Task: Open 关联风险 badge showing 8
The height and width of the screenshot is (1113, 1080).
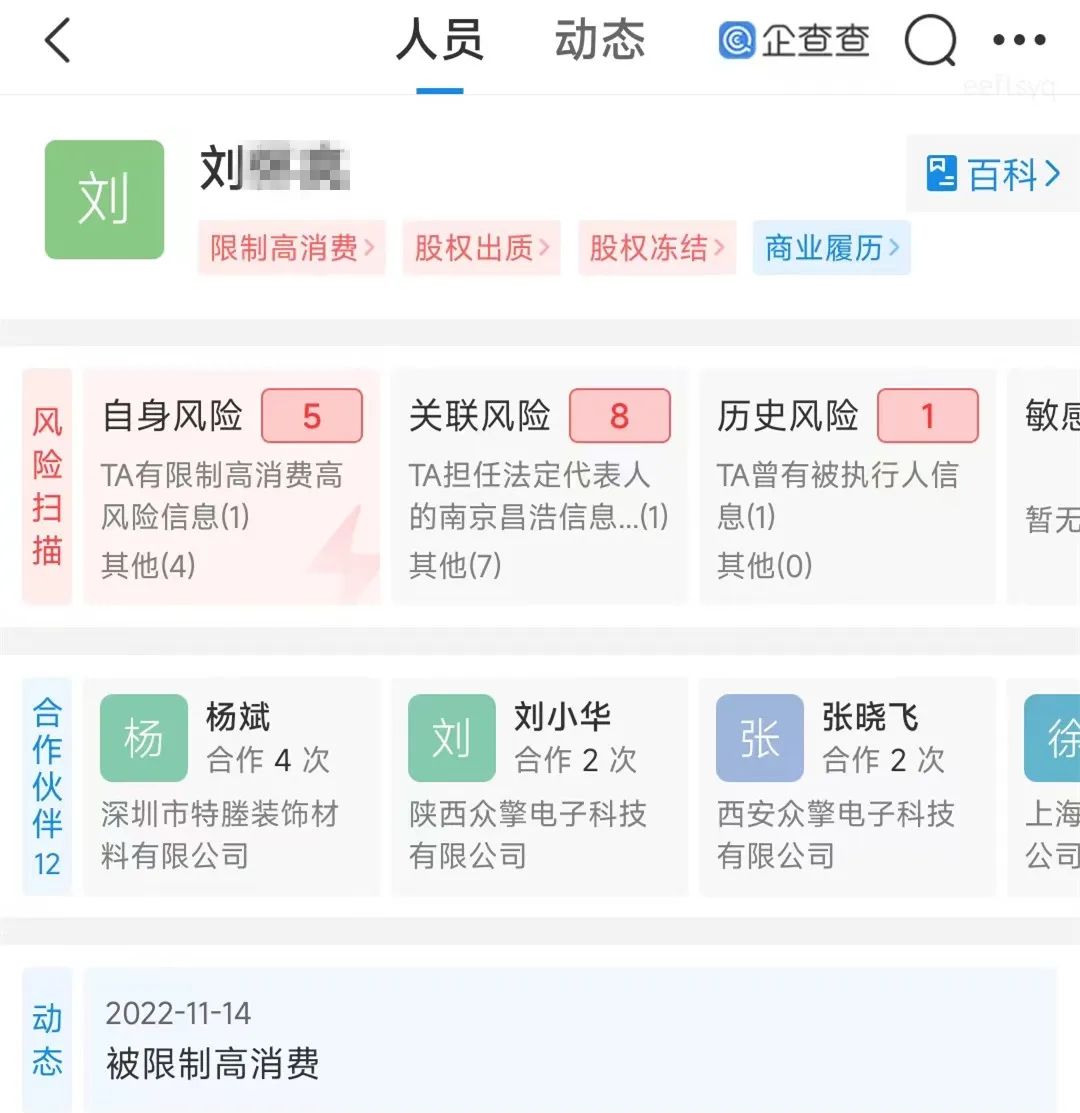Action: pyautogui.click(x=620, y=415)
